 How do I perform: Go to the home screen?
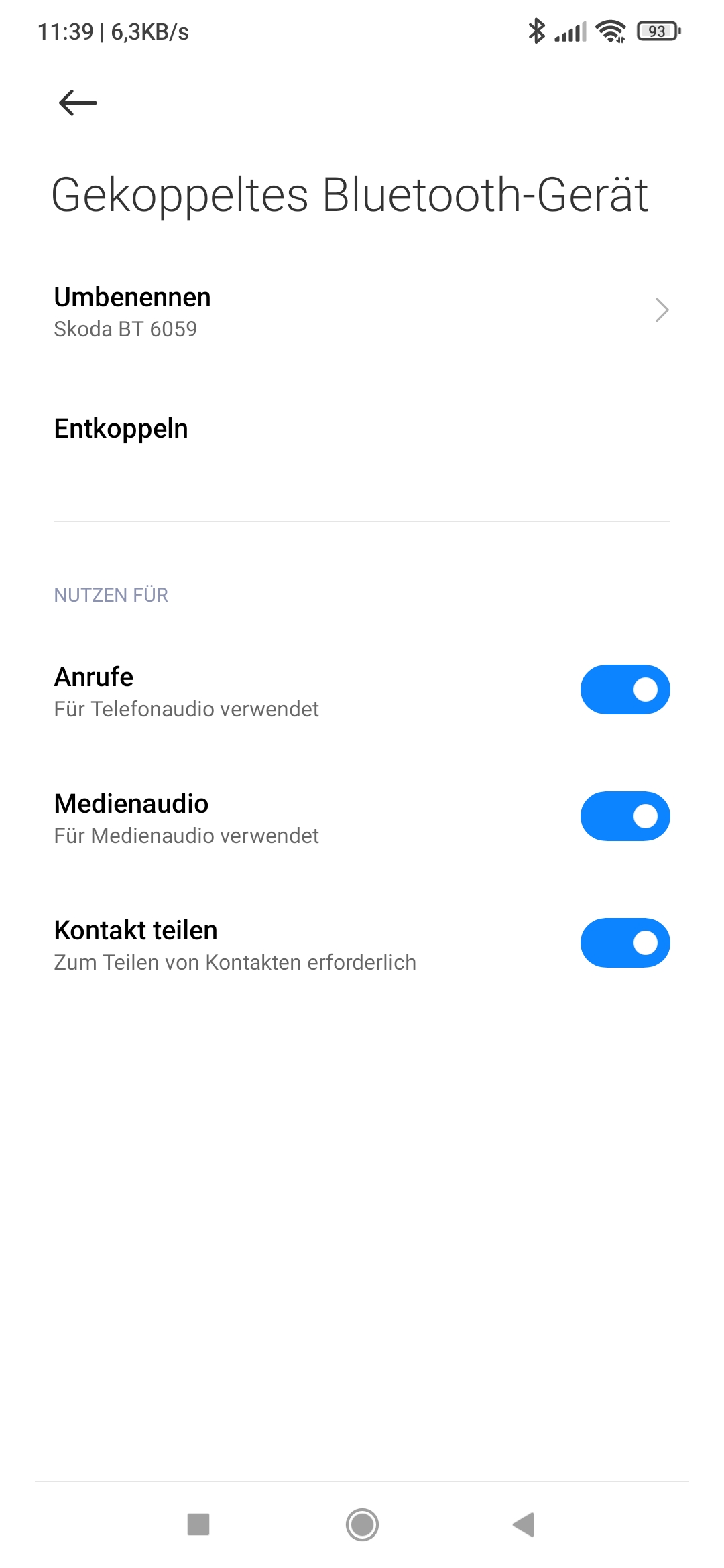(x=362, y=1524)
